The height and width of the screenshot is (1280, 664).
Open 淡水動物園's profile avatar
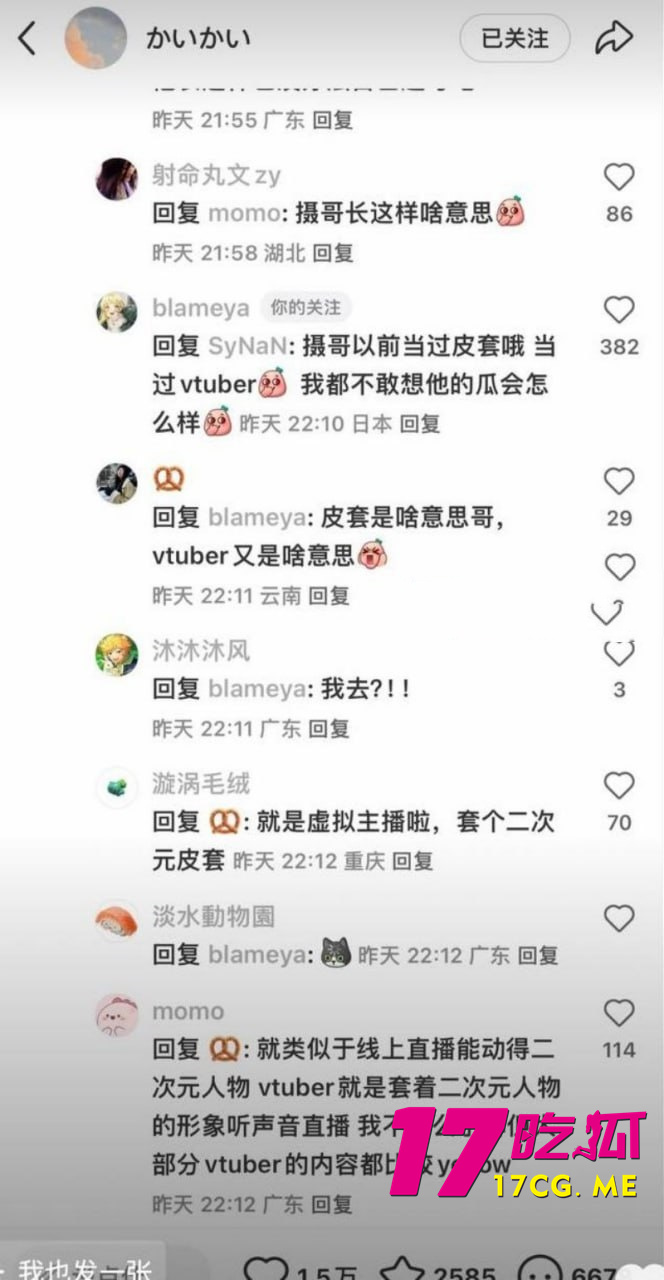click(116, 920)
